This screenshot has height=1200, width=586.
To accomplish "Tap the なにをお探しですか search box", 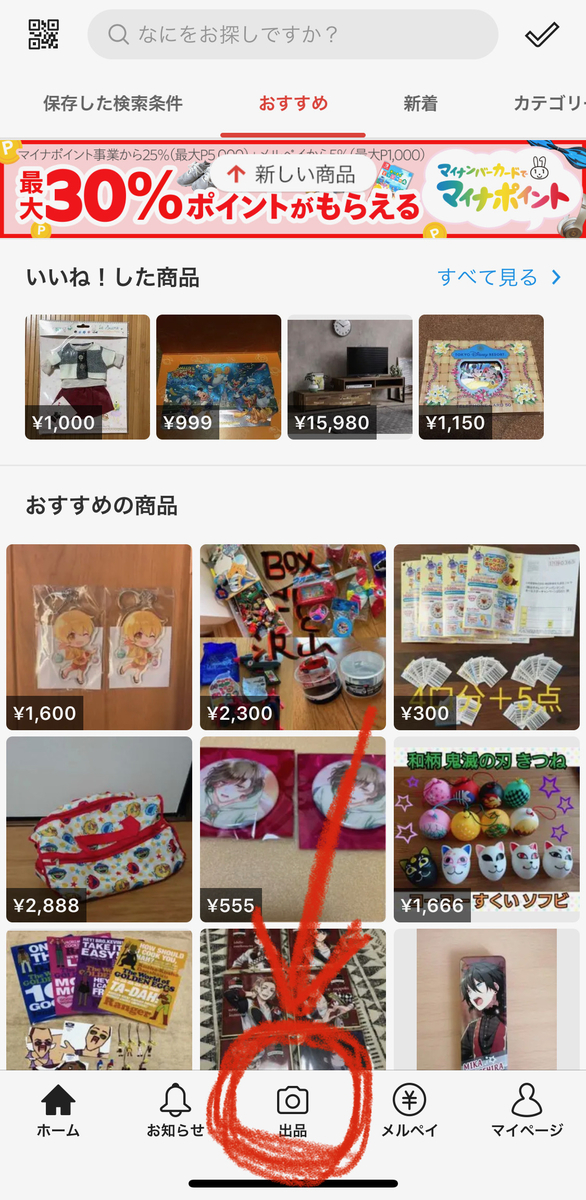I will tap(293, 35).
